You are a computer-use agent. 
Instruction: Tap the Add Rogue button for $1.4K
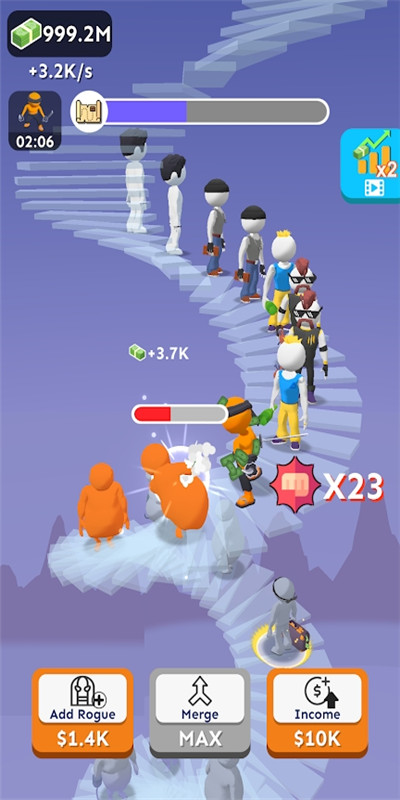tap(83, 712)
